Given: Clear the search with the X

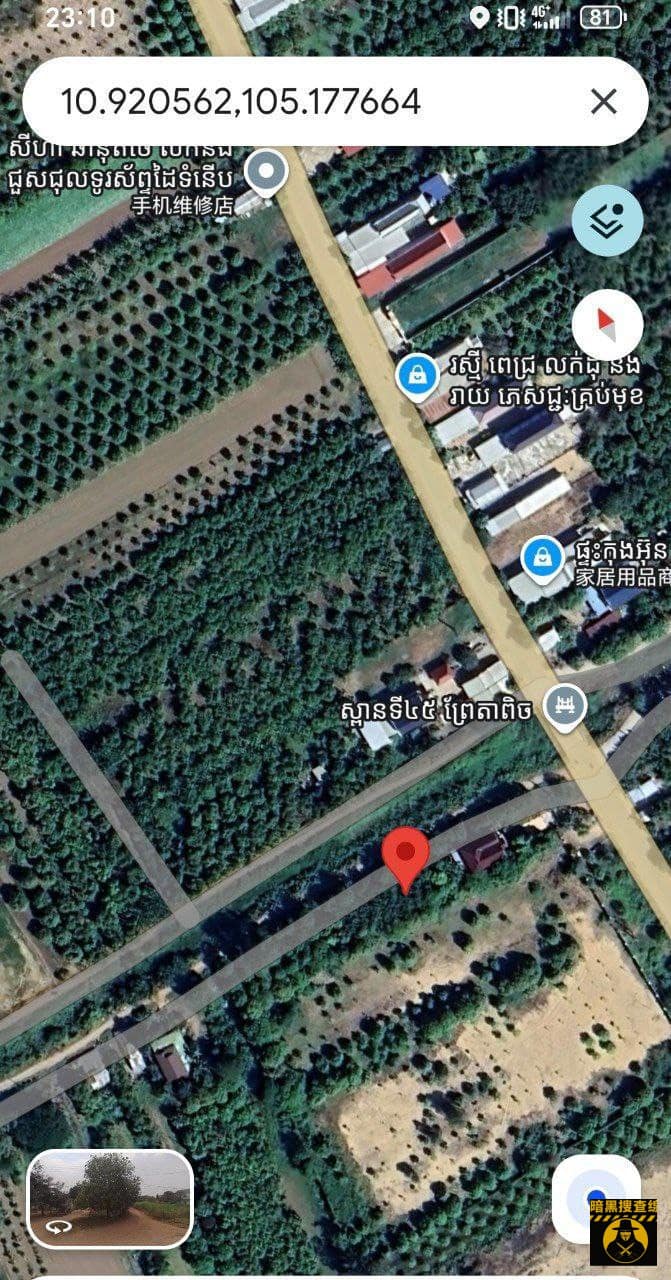Looking at the screenshot, I should pos(604,101).
